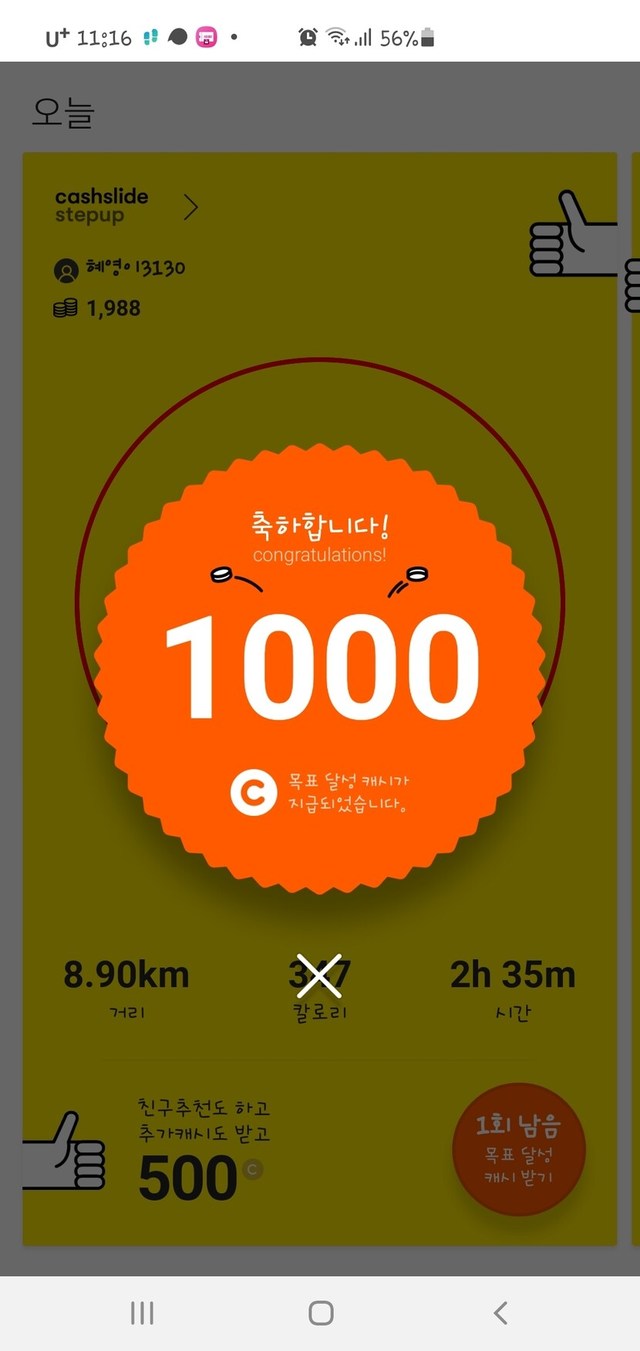Tap the 목표 달성 캐시 받기 button
The height and width of the screenshot is (1351, 640).
click(x=519, y=1149)
